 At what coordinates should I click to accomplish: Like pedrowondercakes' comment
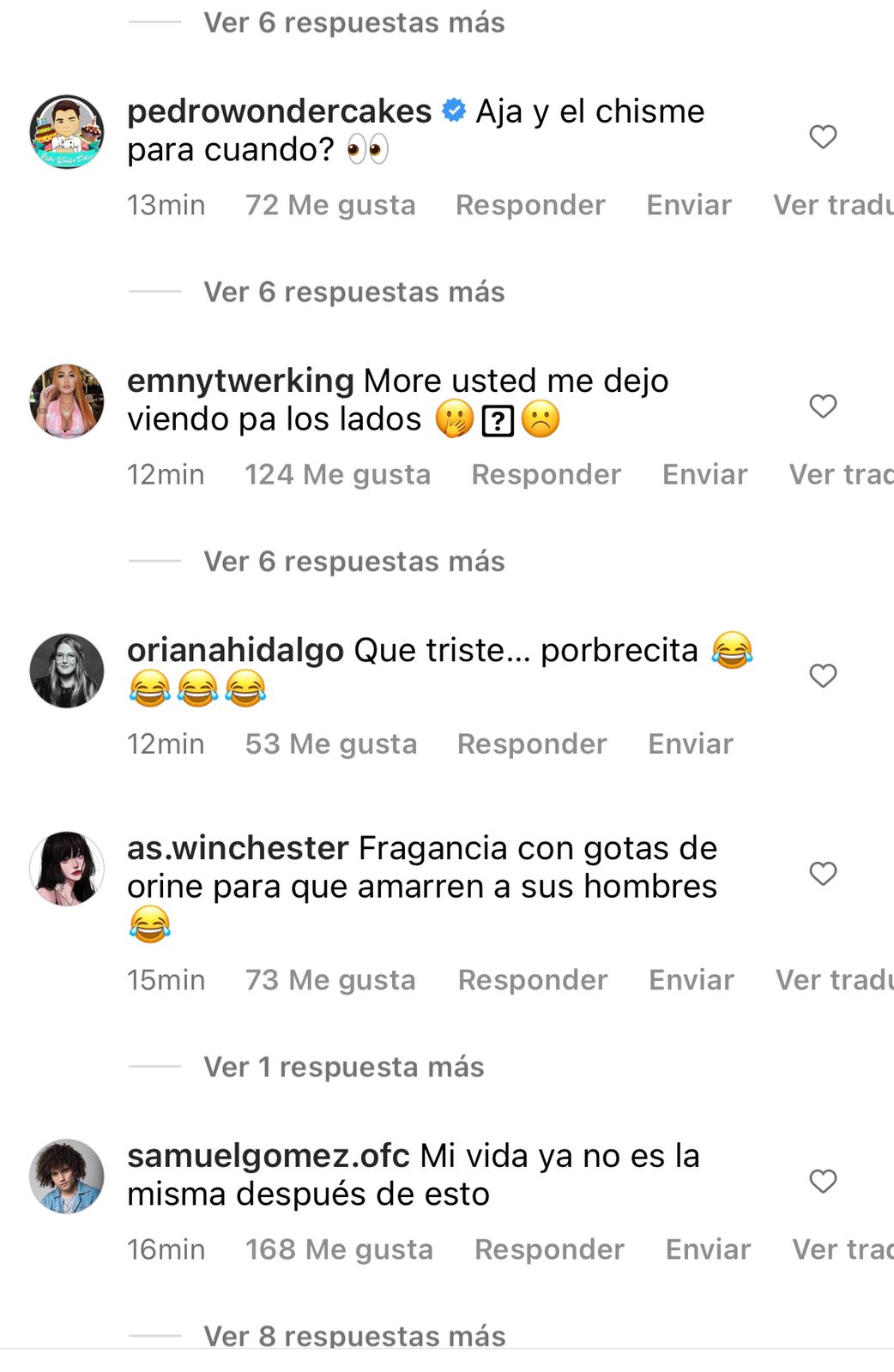pyautogui.click(x=823, y=136)
